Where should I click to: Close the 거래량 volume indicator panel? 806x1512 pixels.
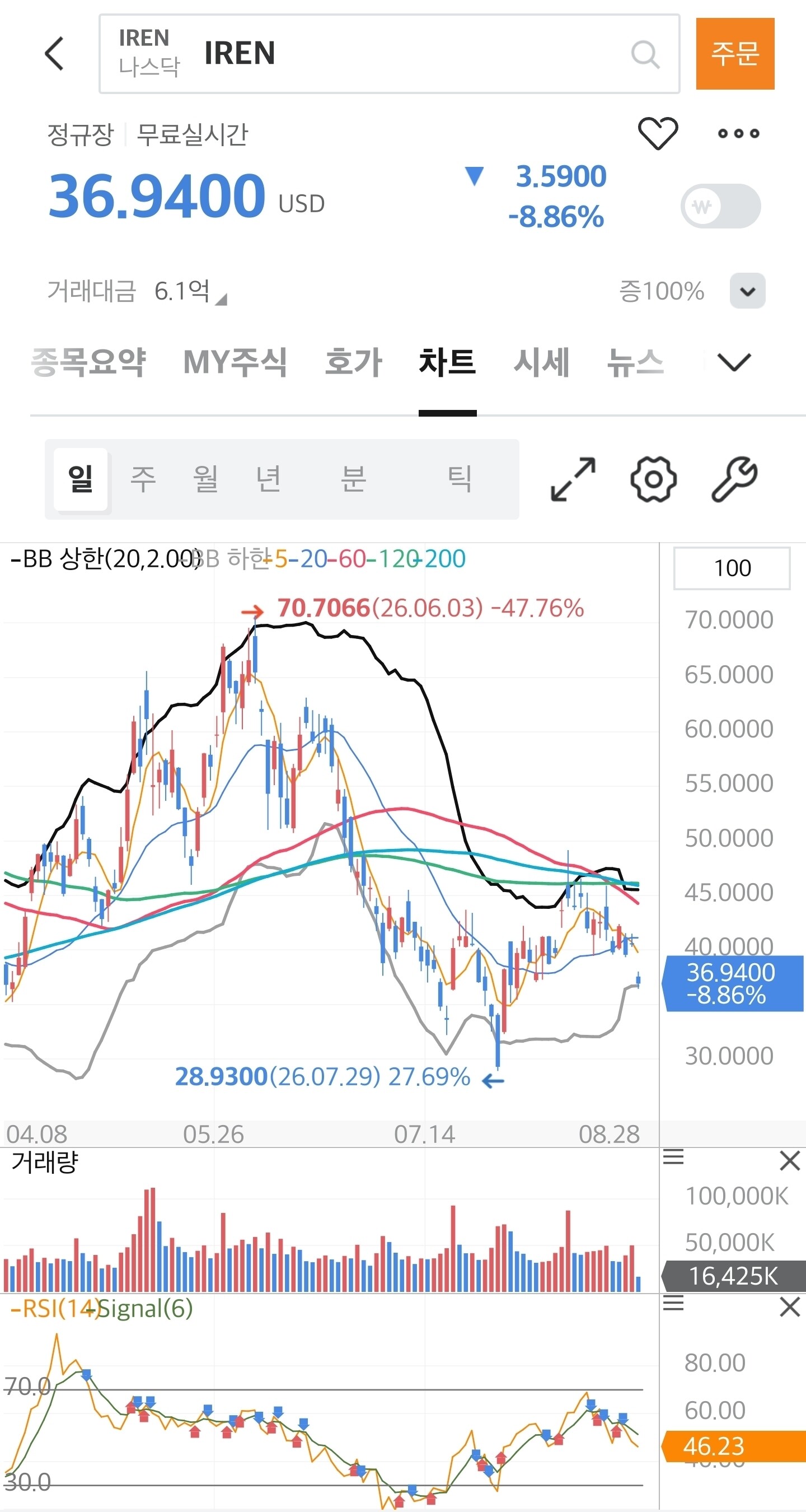(x=790, y=1160)
